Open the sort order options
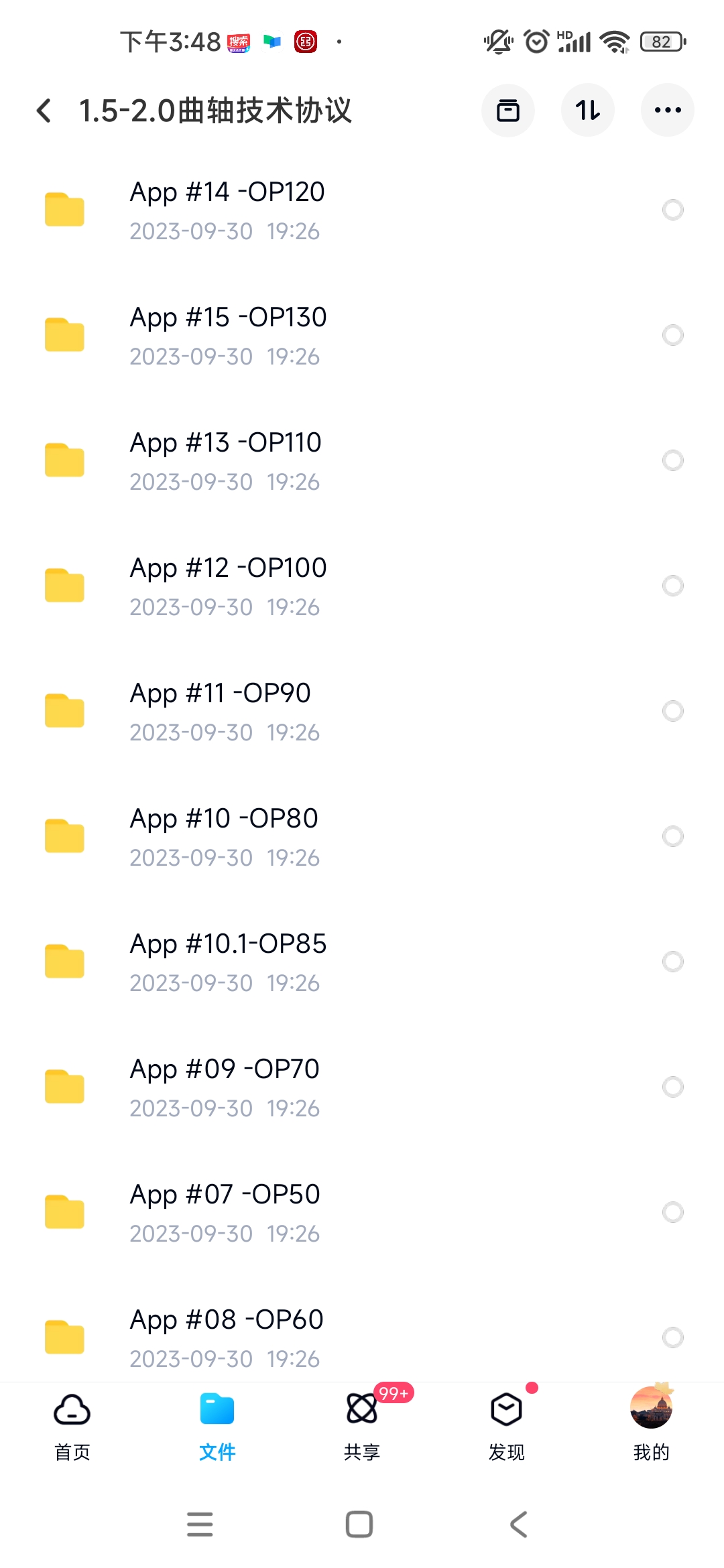The image size is (724, 1568). [x=587, y=110]
